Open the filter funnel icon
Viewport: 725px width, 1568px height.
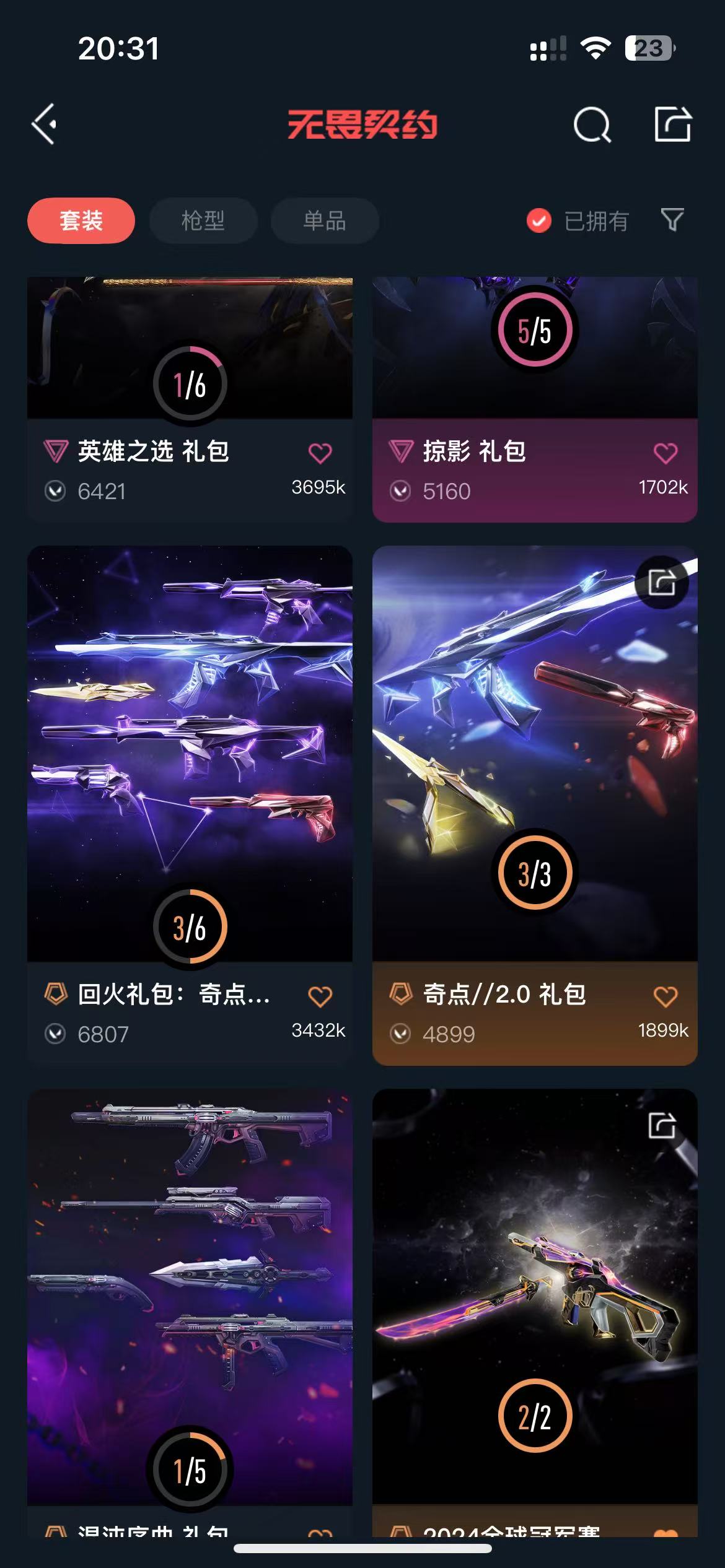coord(672,220)
